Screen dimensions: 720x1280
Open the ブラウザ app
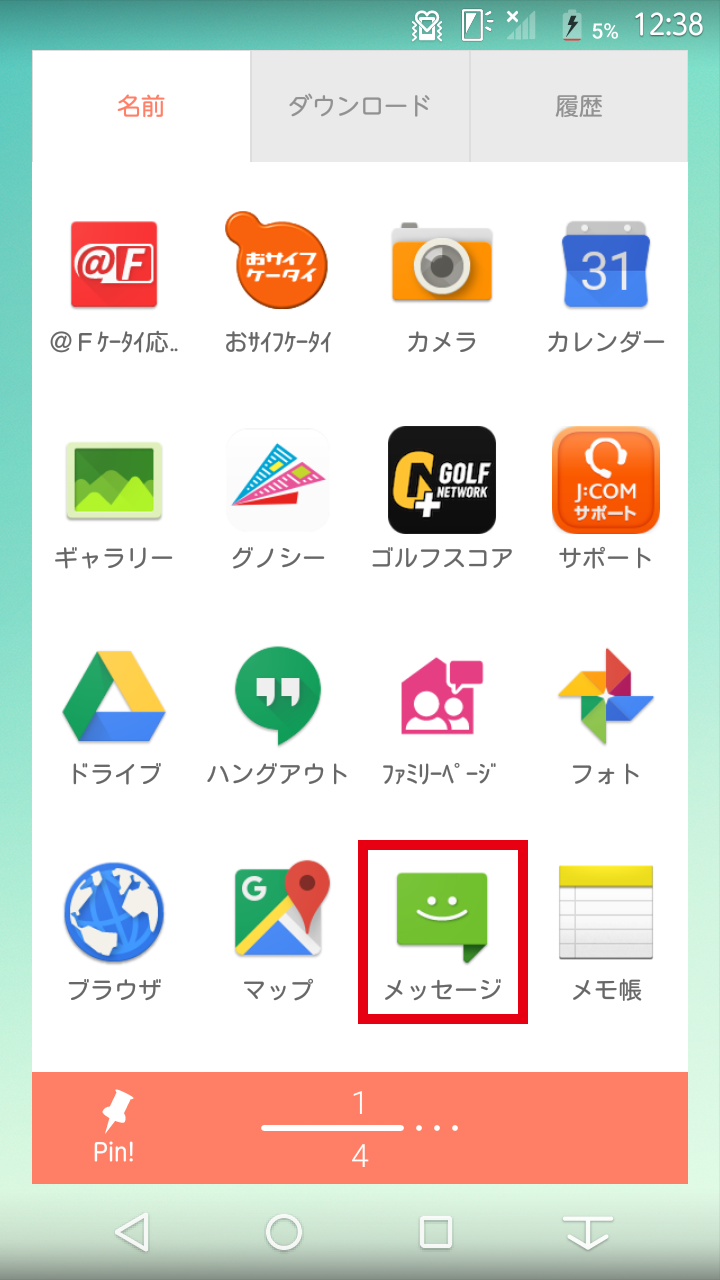[x=114, y=930]
